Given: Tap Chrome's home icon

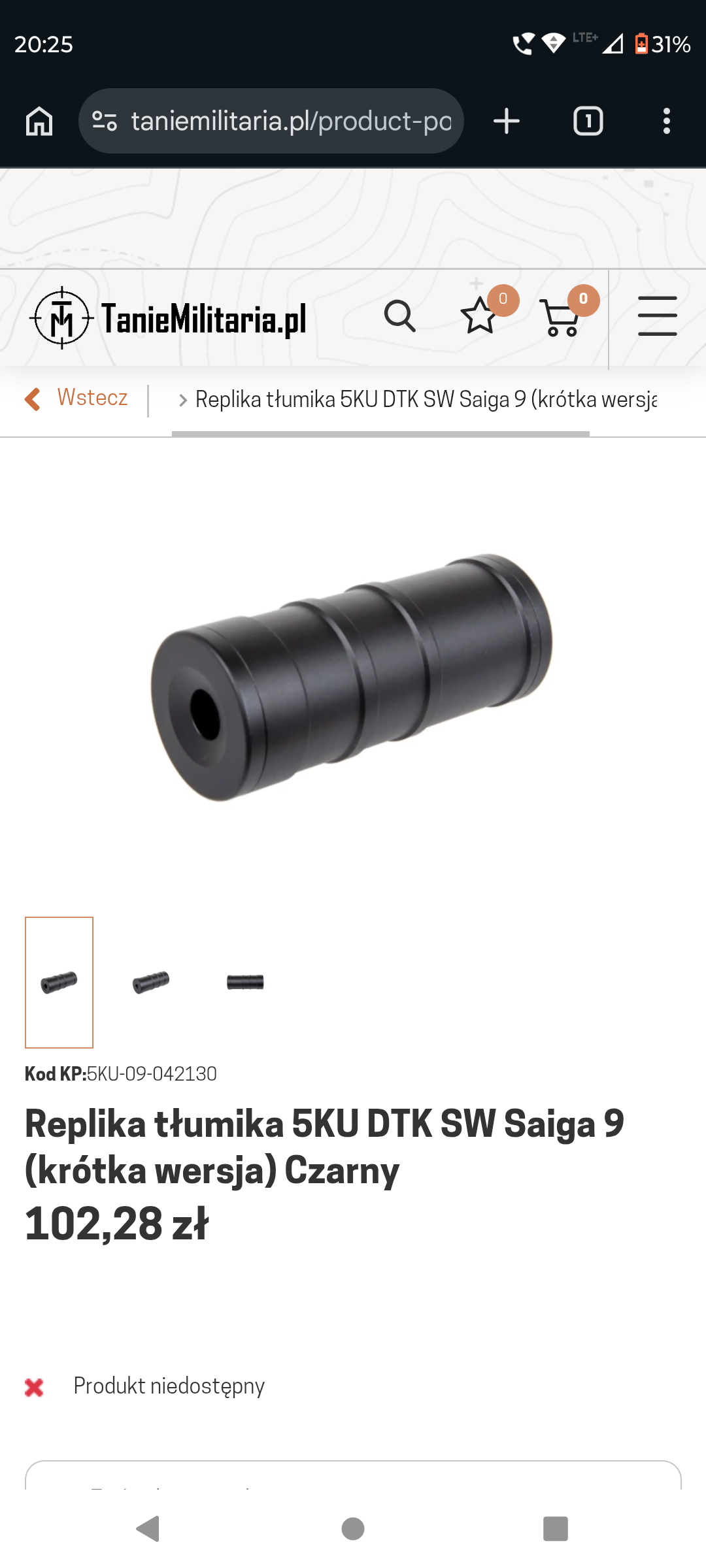Looking at the screenshot, I should 39,120.
